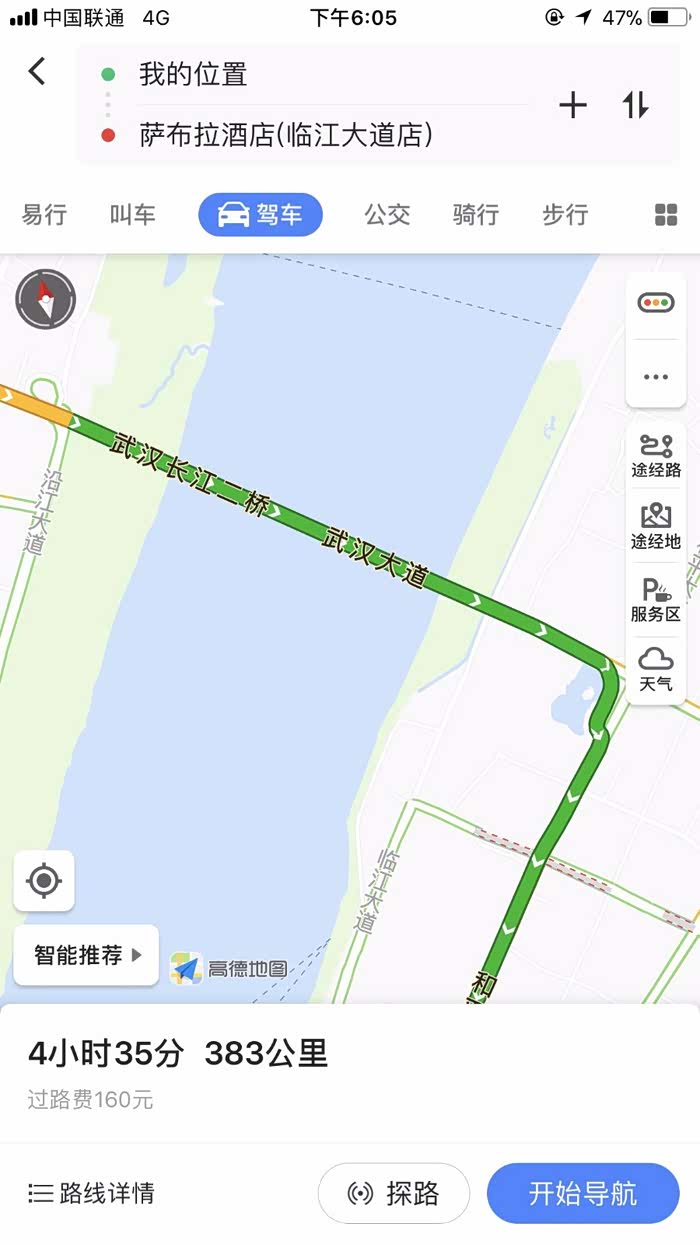Toggle the traffic light layer
The height and width of the screenshot is (1244, 700).
coord(656,303)
